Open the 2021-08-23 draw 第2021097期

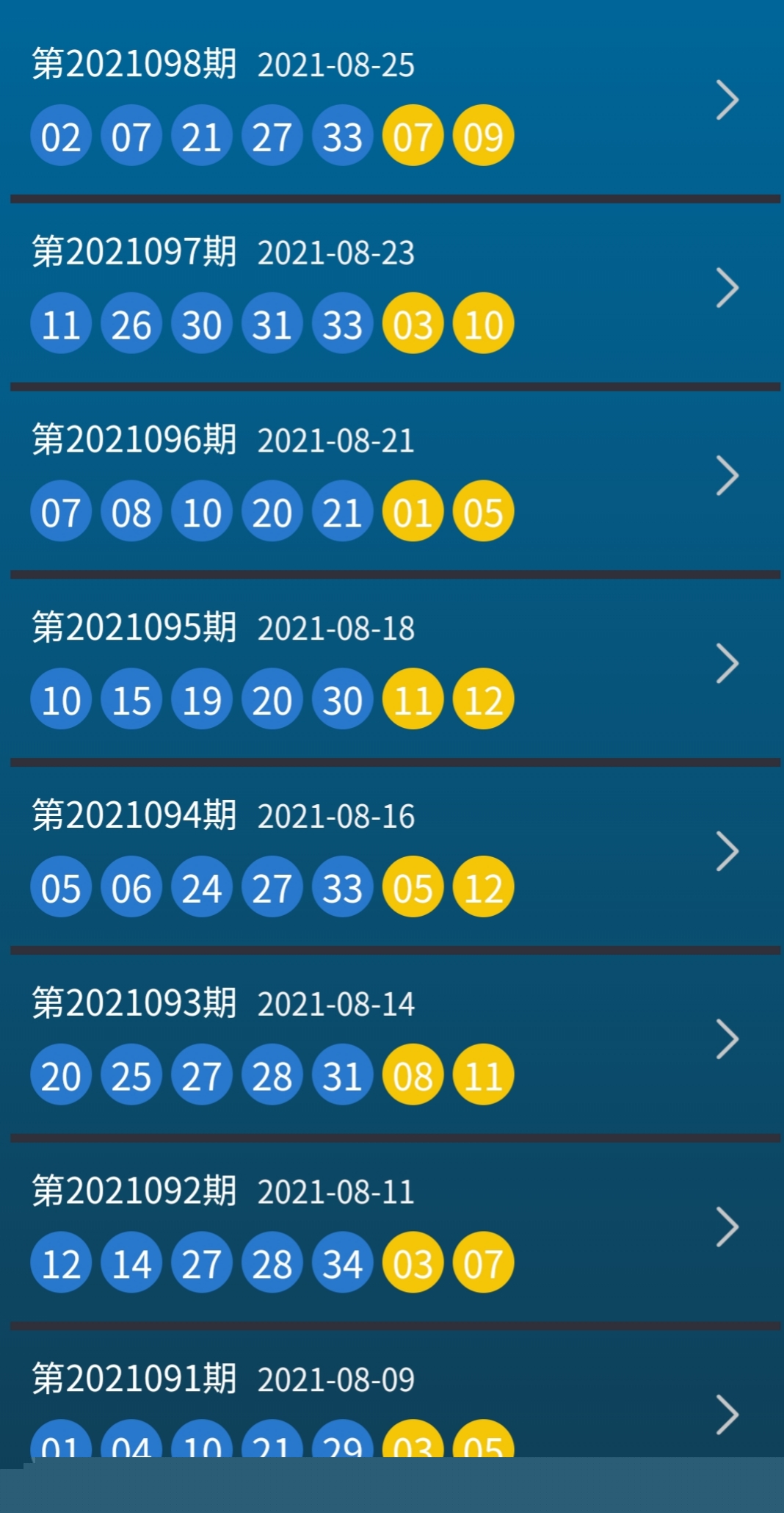point(392,292)
